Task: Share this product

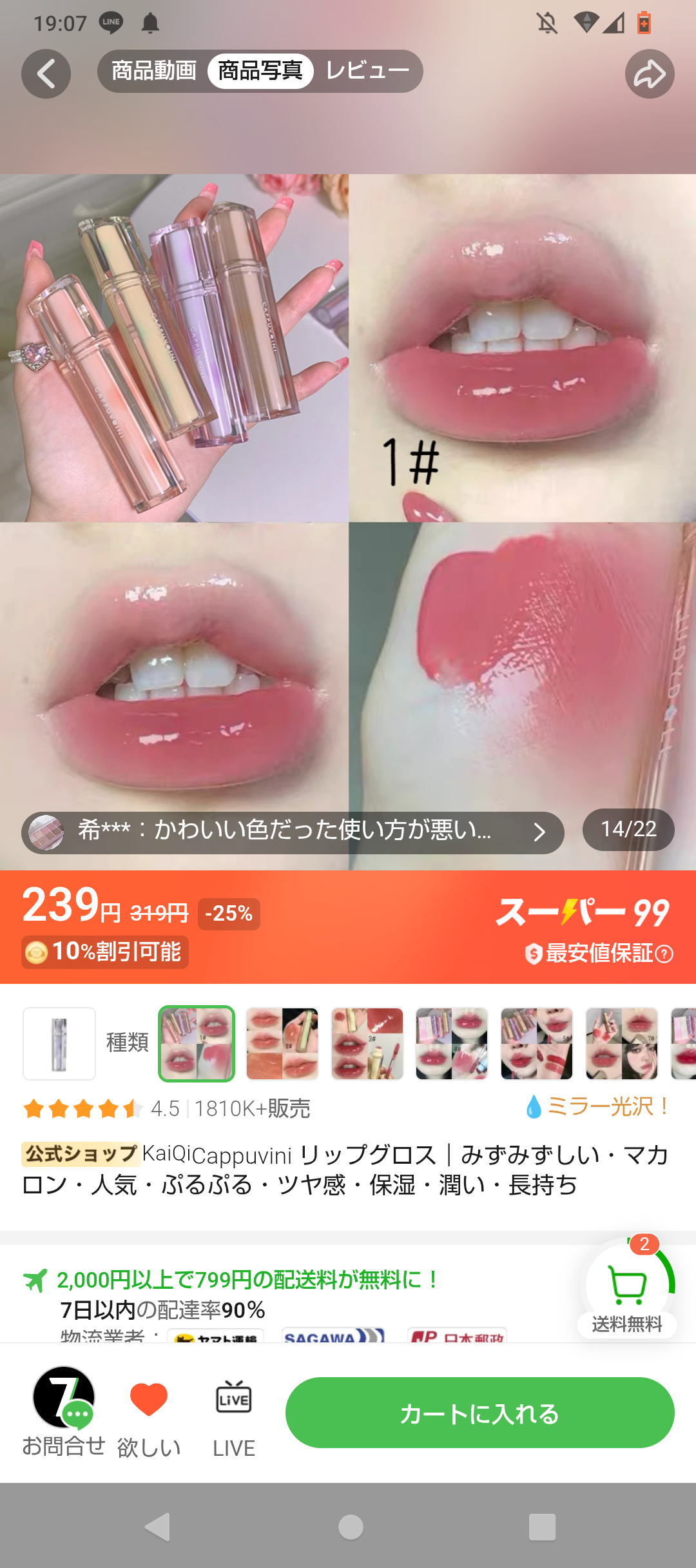Action: click(x=649, y=74)
